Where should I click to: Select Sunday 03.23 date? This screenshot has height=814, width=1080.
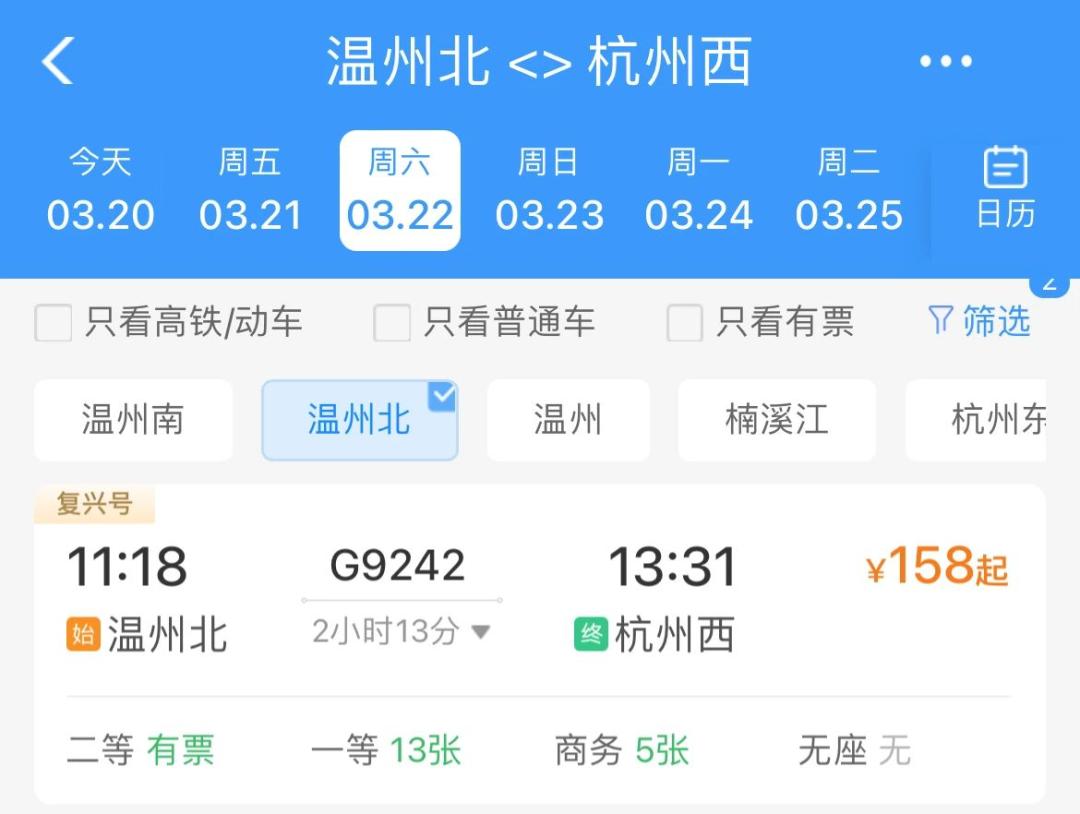click(x=549, y=191)
